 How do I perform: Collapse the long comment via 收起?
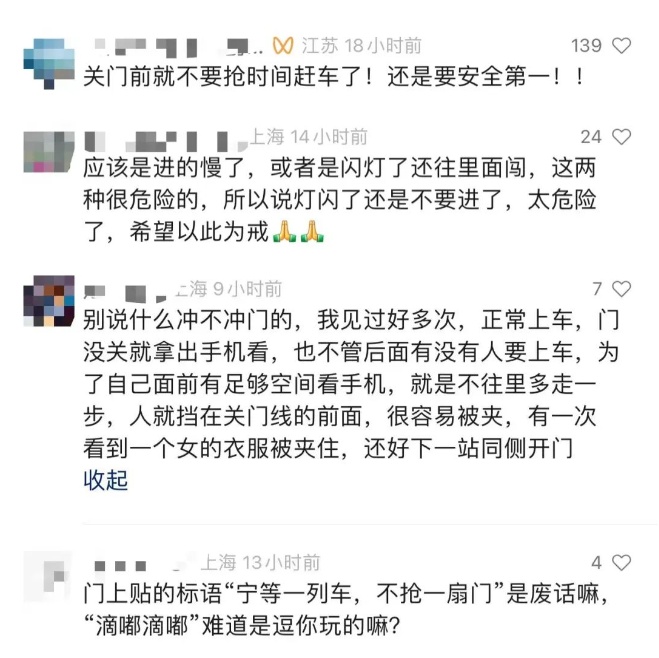pyautogui.click(x=106, y=481)
